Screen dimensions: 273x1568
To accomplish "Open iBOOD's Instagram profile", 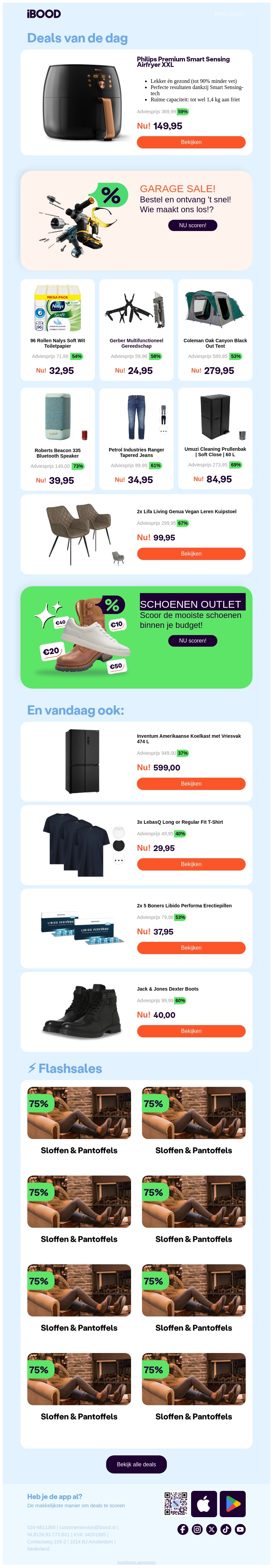I will (x=198, y=1529).
